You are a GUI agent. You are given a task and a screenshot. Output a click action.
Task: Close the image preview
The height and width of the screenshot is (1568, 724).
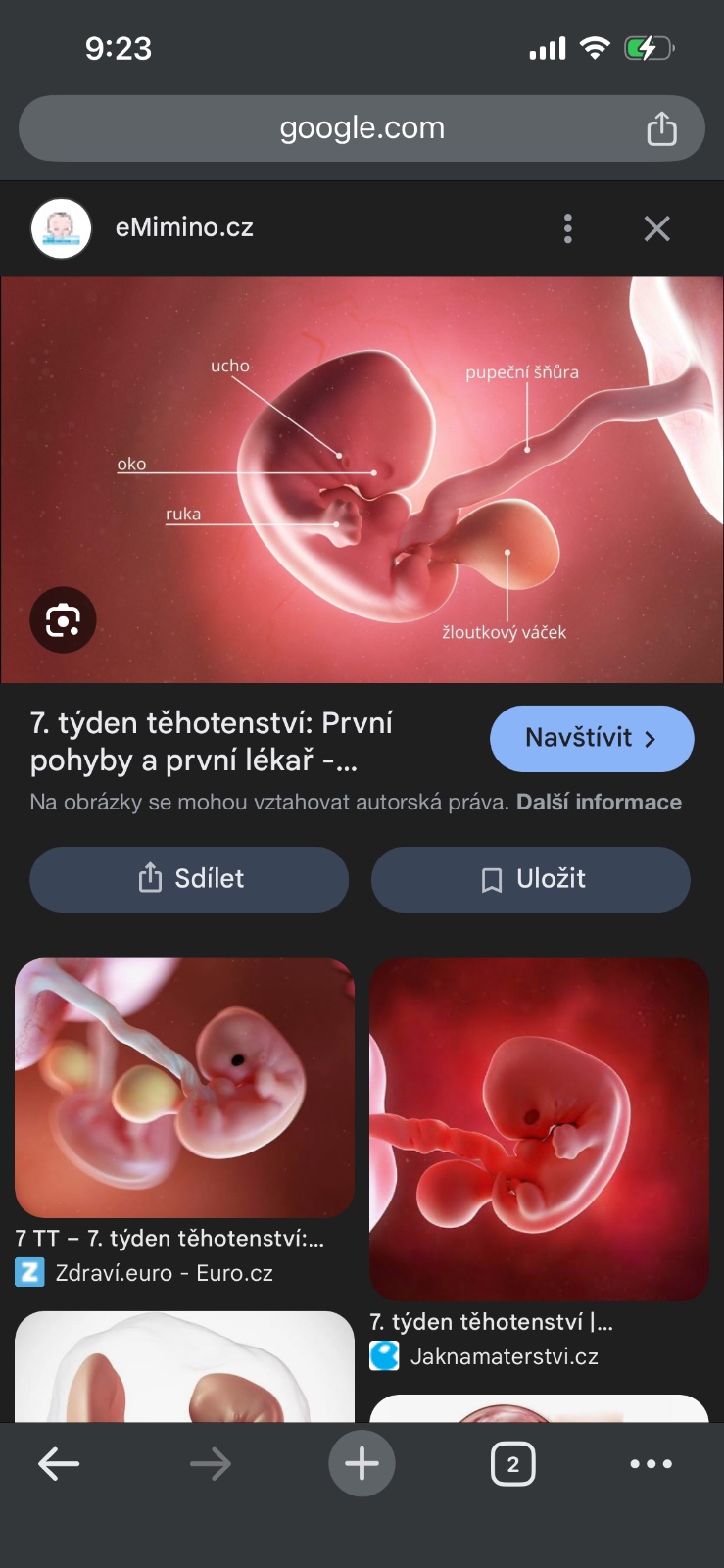coord(656,228)
